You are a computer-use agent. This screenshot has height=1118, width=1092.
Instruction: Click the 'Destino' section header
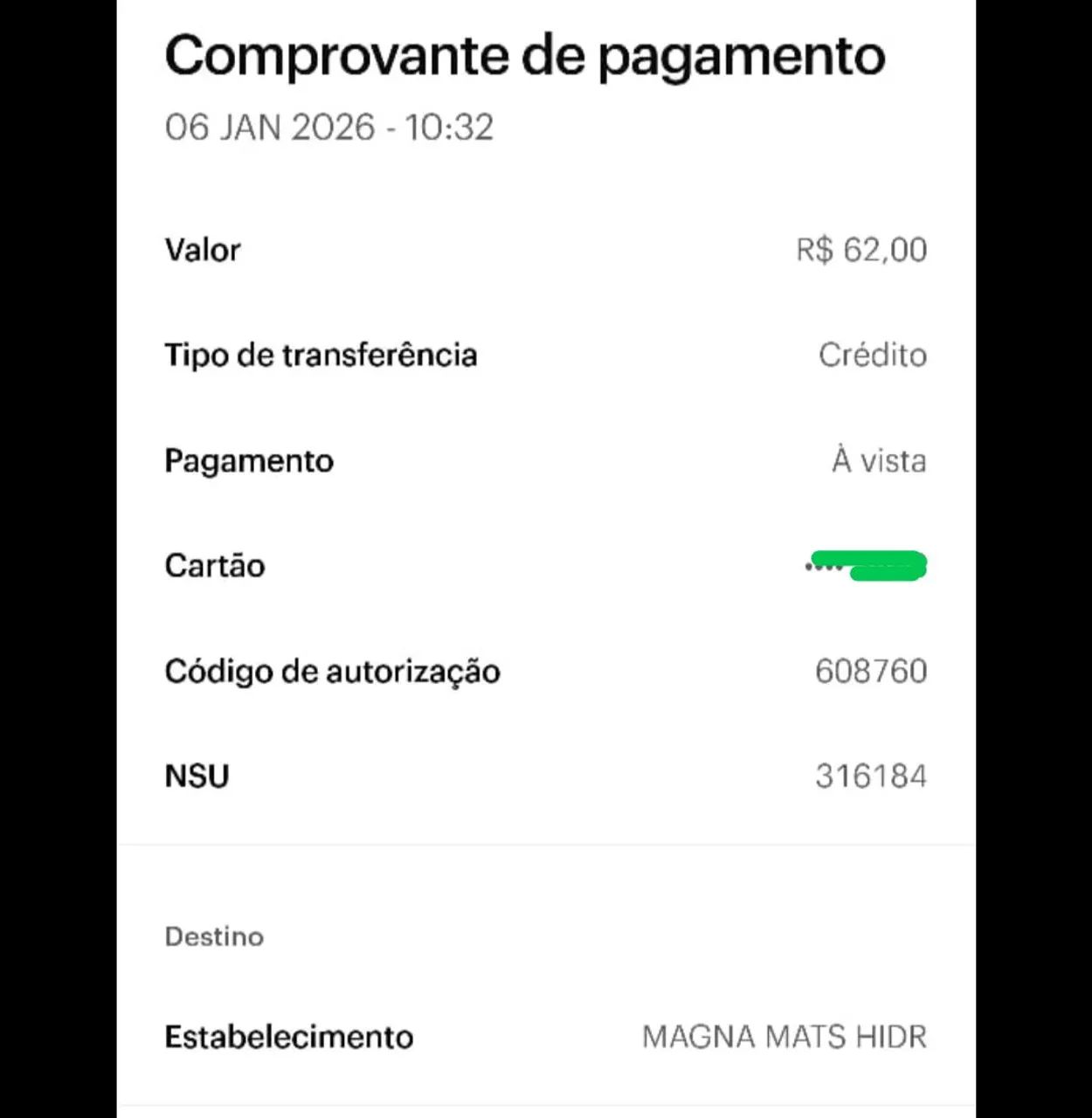click(x=214, y=937)
